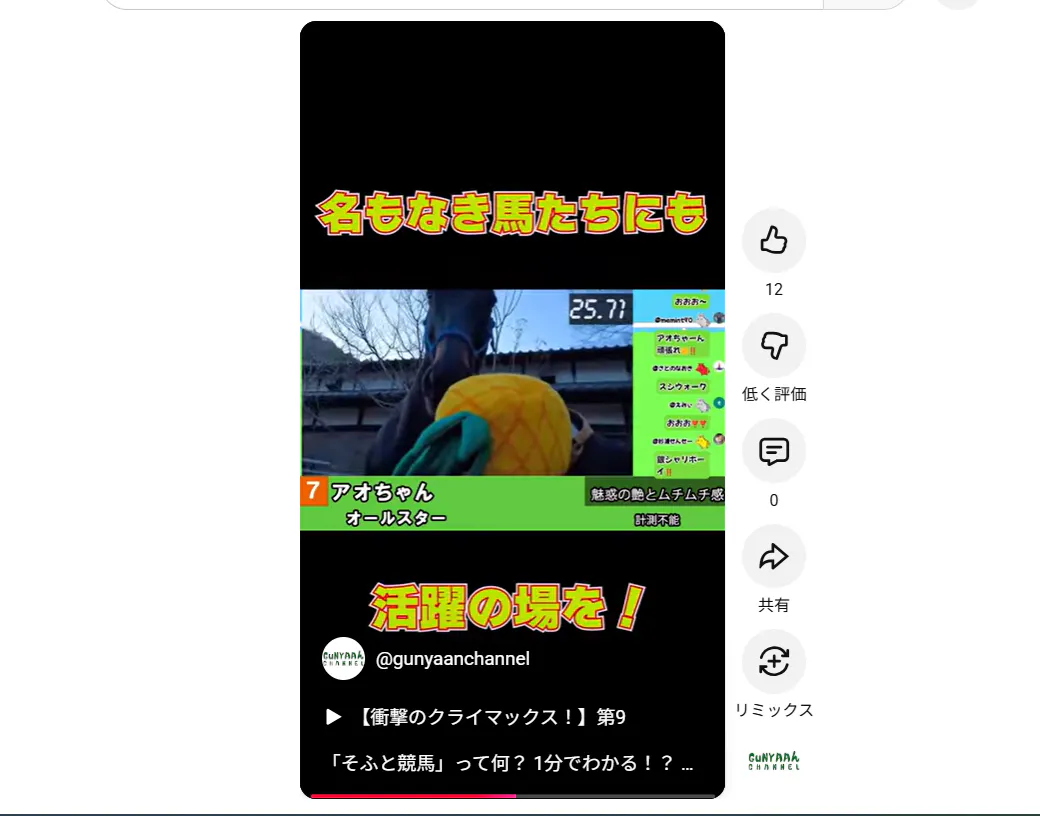The height and width of the screenshot is (816, 1040).
Task: Open the Gunyaa Channel sound thumbnail
Action: [773, 761]
